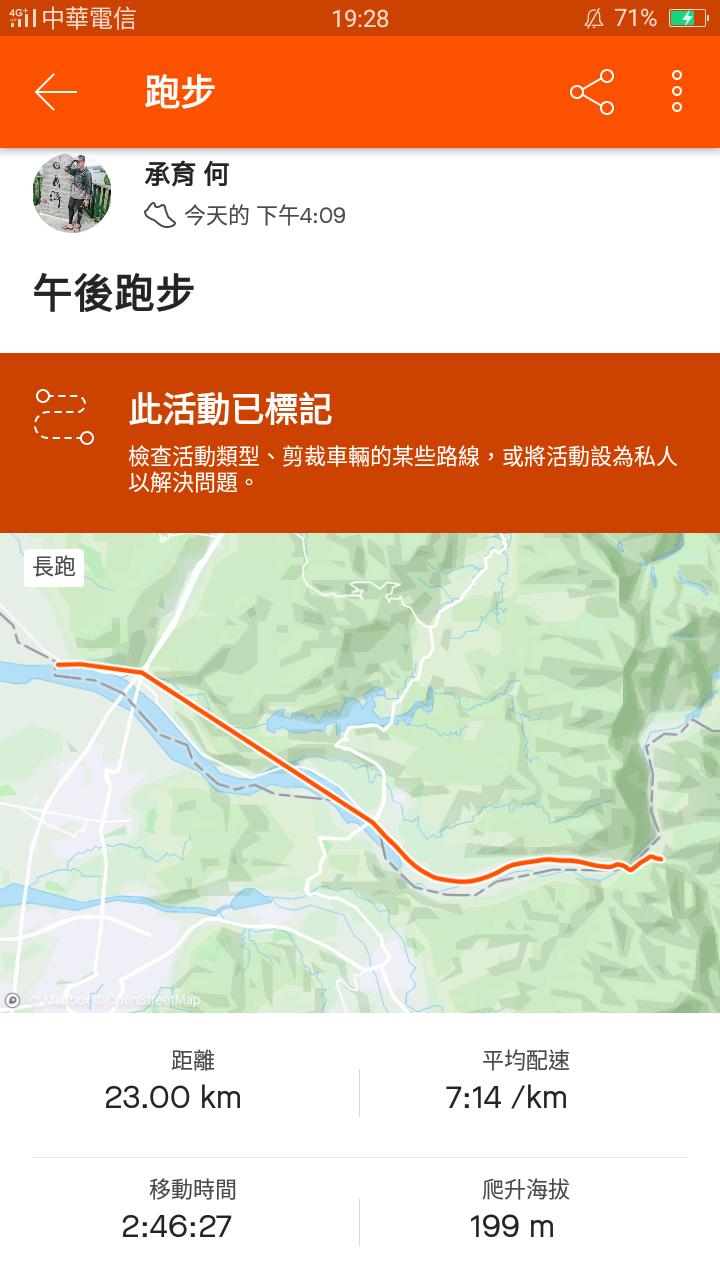Share this running activity
Image resolution: width=720 pixels, height=1280 pixels.
click(x=592, y=92)
